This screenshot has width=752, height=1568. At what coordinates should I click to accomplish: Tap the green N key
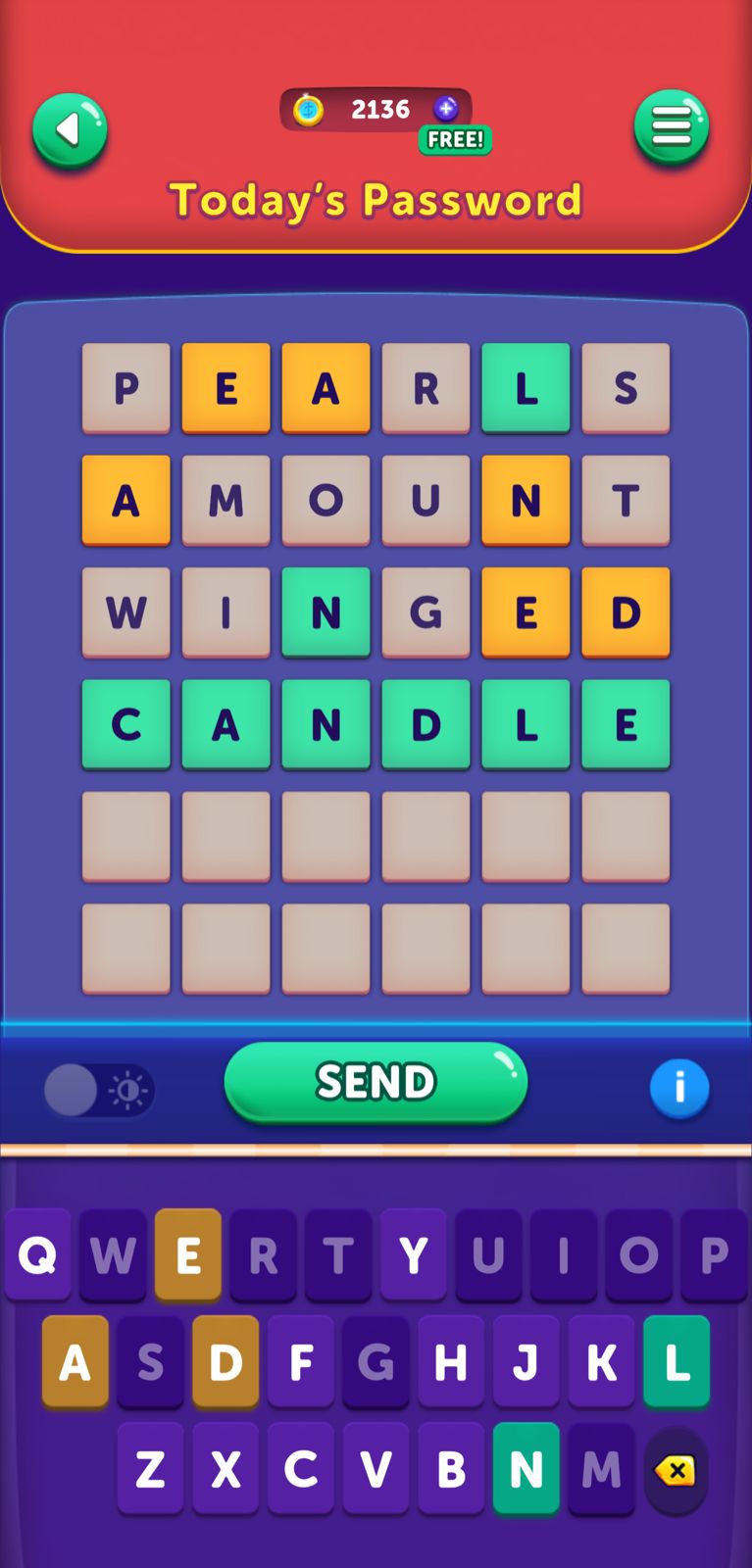pyautogui.click(x=526, y=1468)
